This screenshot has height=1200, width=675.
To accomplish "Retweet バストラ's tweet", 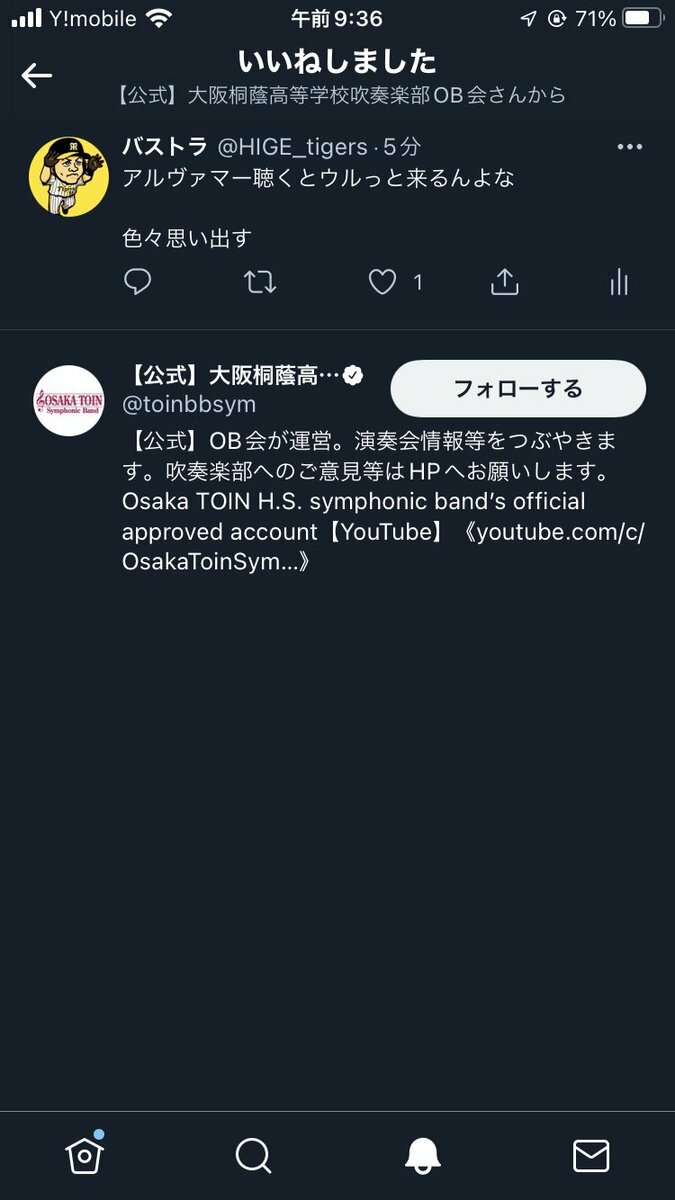I will [260, 283].
